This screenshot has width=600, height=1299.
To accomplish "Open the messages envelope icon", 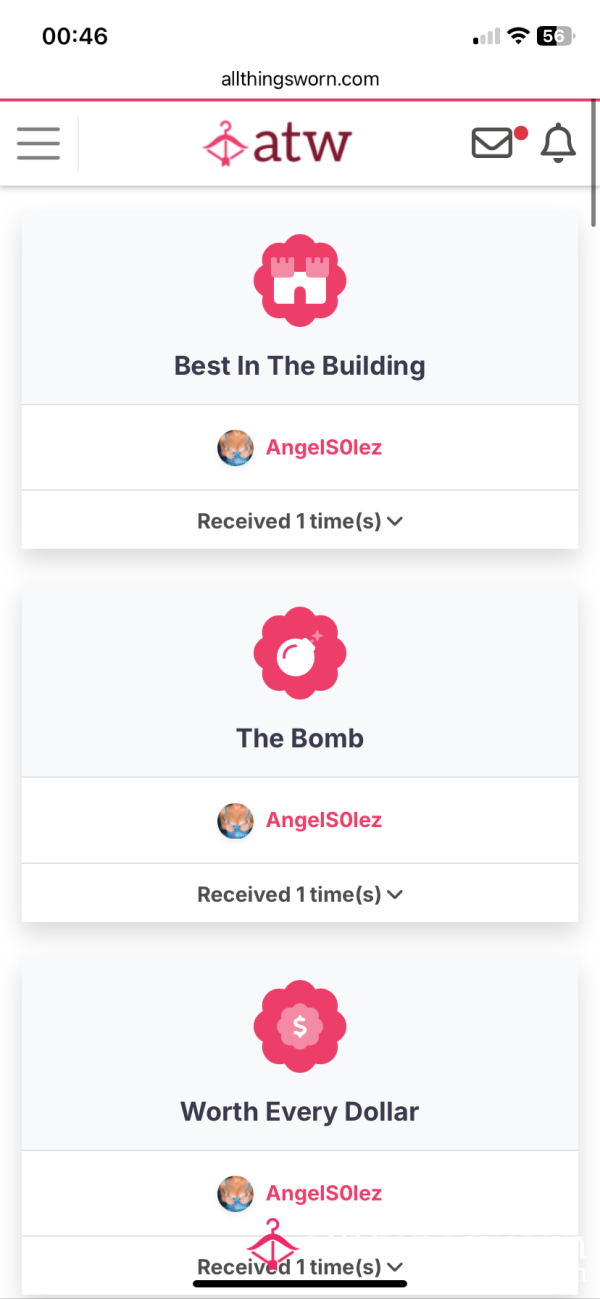I will (493, 143).
